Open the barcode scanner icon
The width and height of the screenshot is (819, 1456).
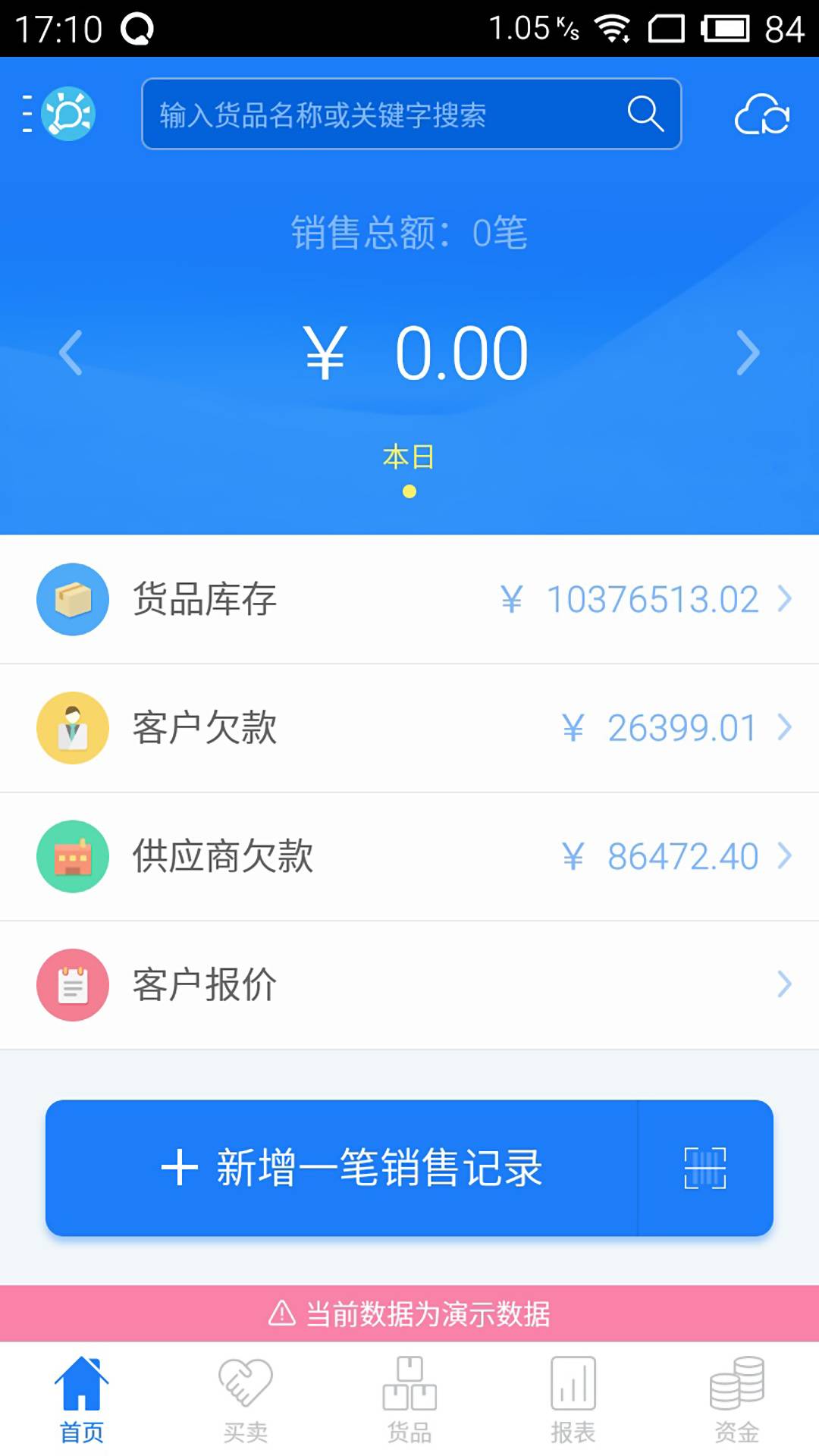click(x=705, y=1168)
